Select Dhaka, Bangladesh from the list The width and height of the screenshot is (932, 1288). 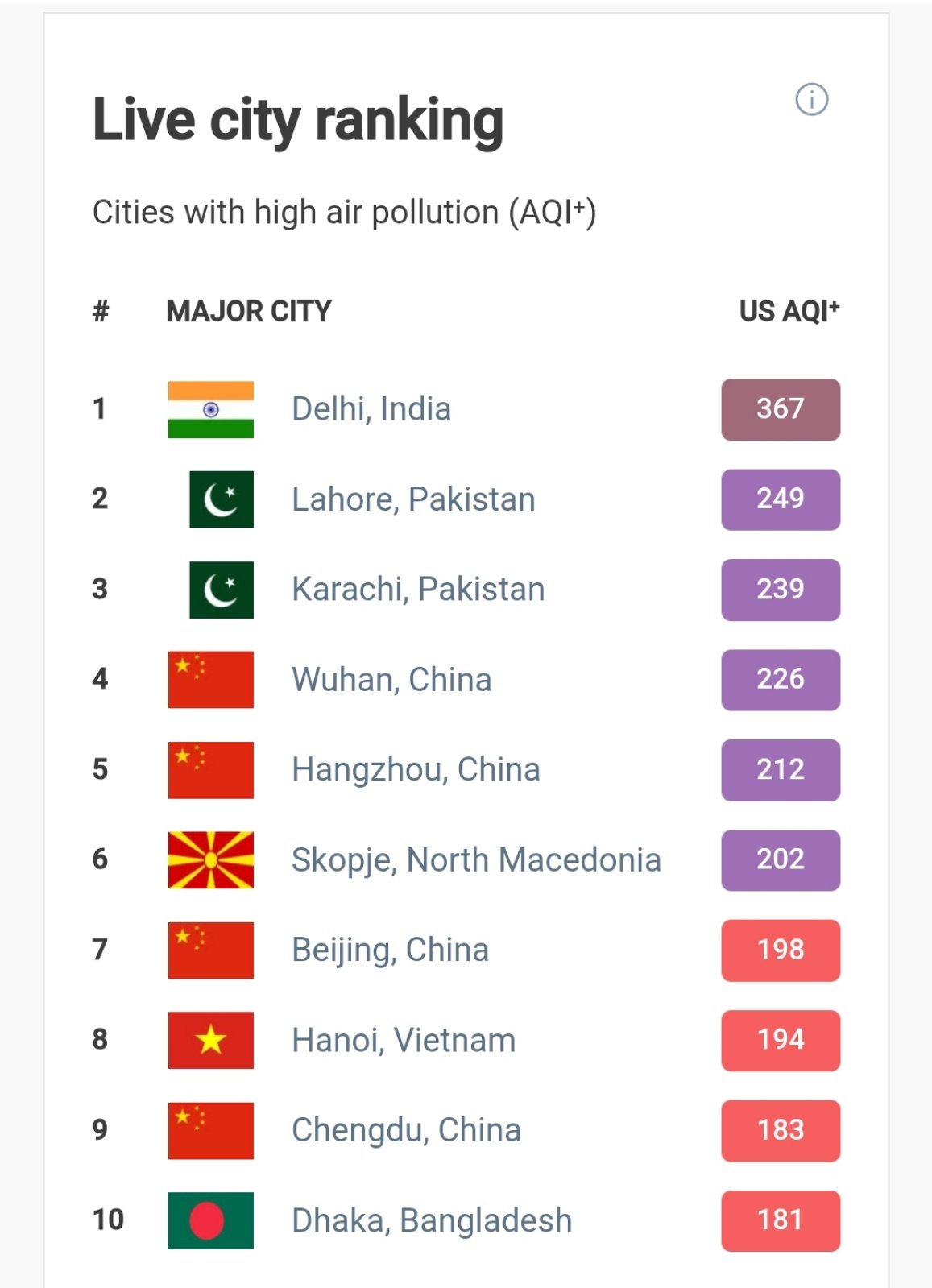point(432,1221)
